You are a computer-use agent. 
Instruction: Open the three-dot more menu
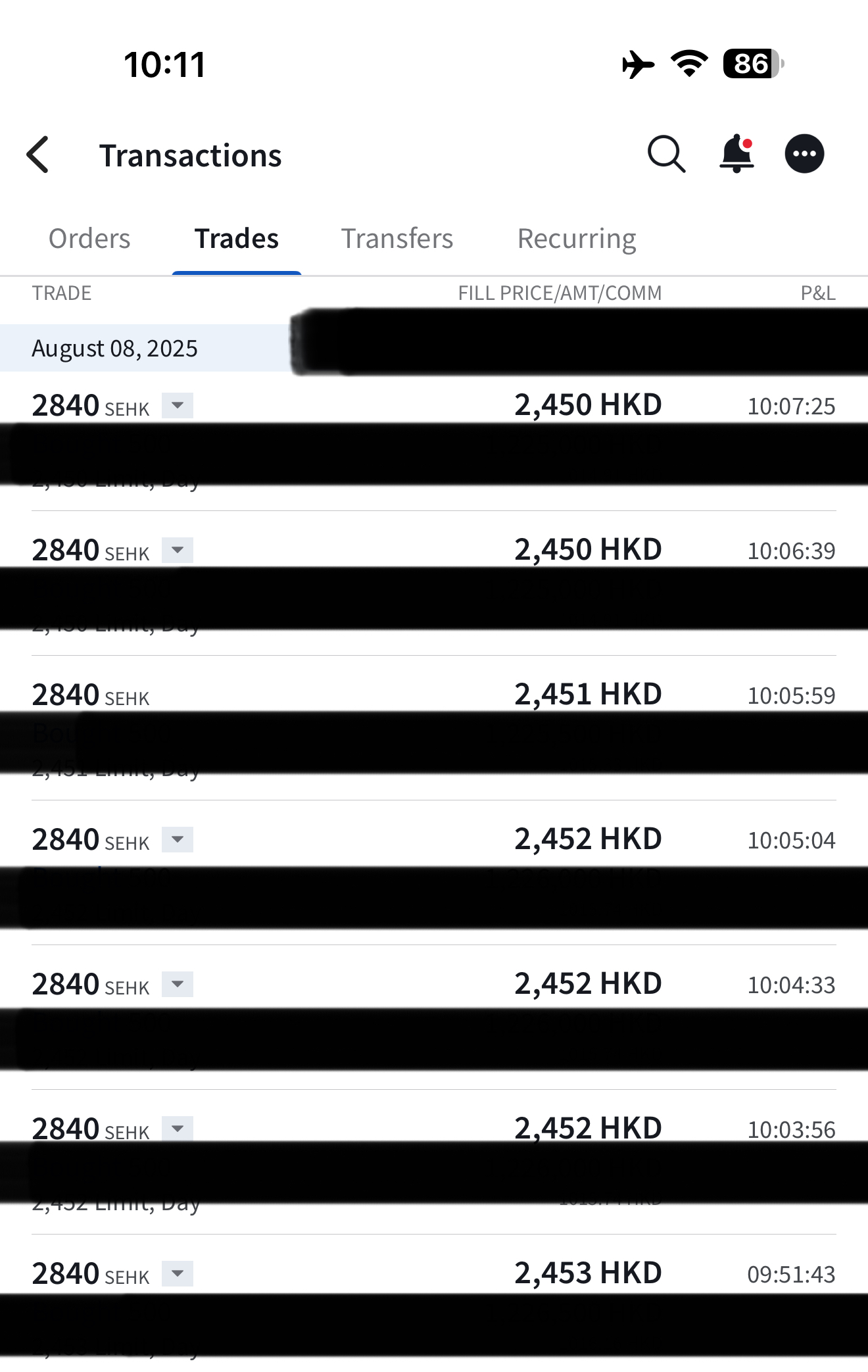pos(804,155)
